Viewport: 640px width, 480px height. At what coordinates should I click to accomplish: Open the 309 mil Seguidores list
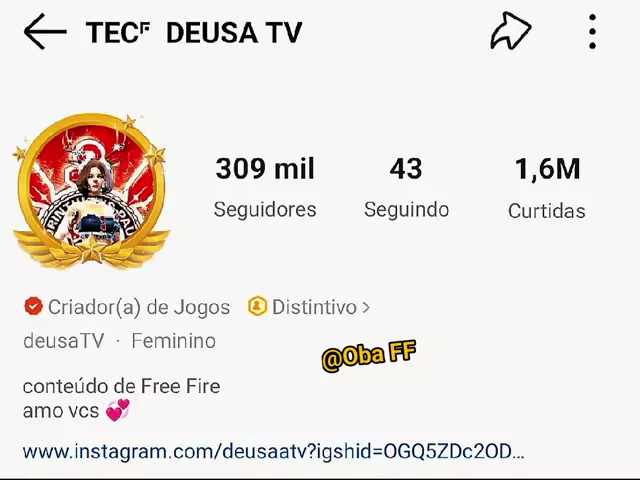pos(265,187)
